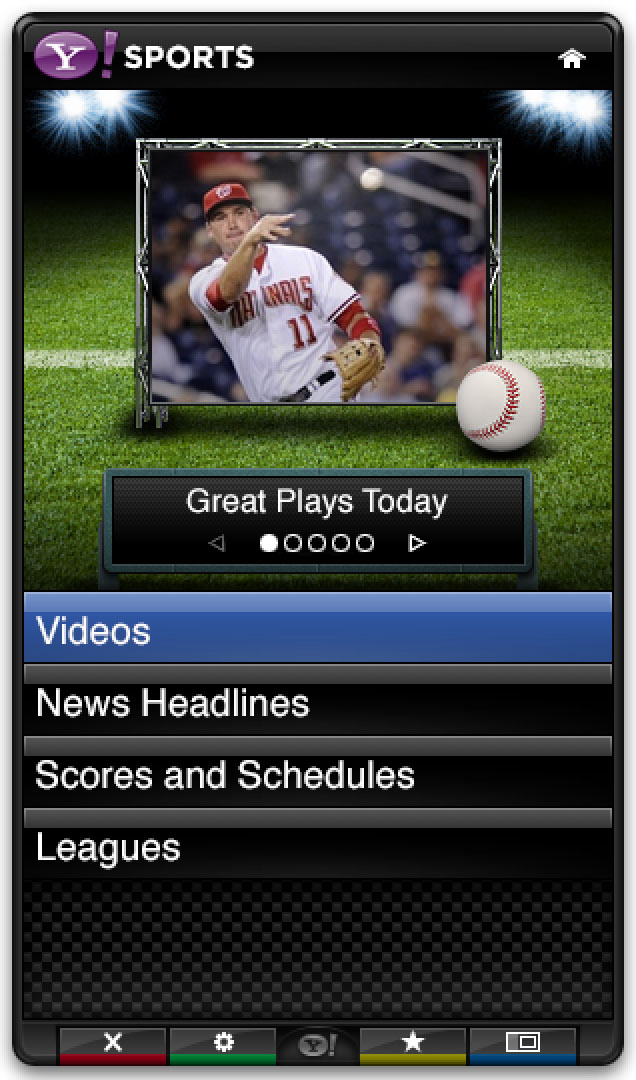Tap the blue screen-view button
Screen dimensions: 636x1080
click(x=522, y=1043)
